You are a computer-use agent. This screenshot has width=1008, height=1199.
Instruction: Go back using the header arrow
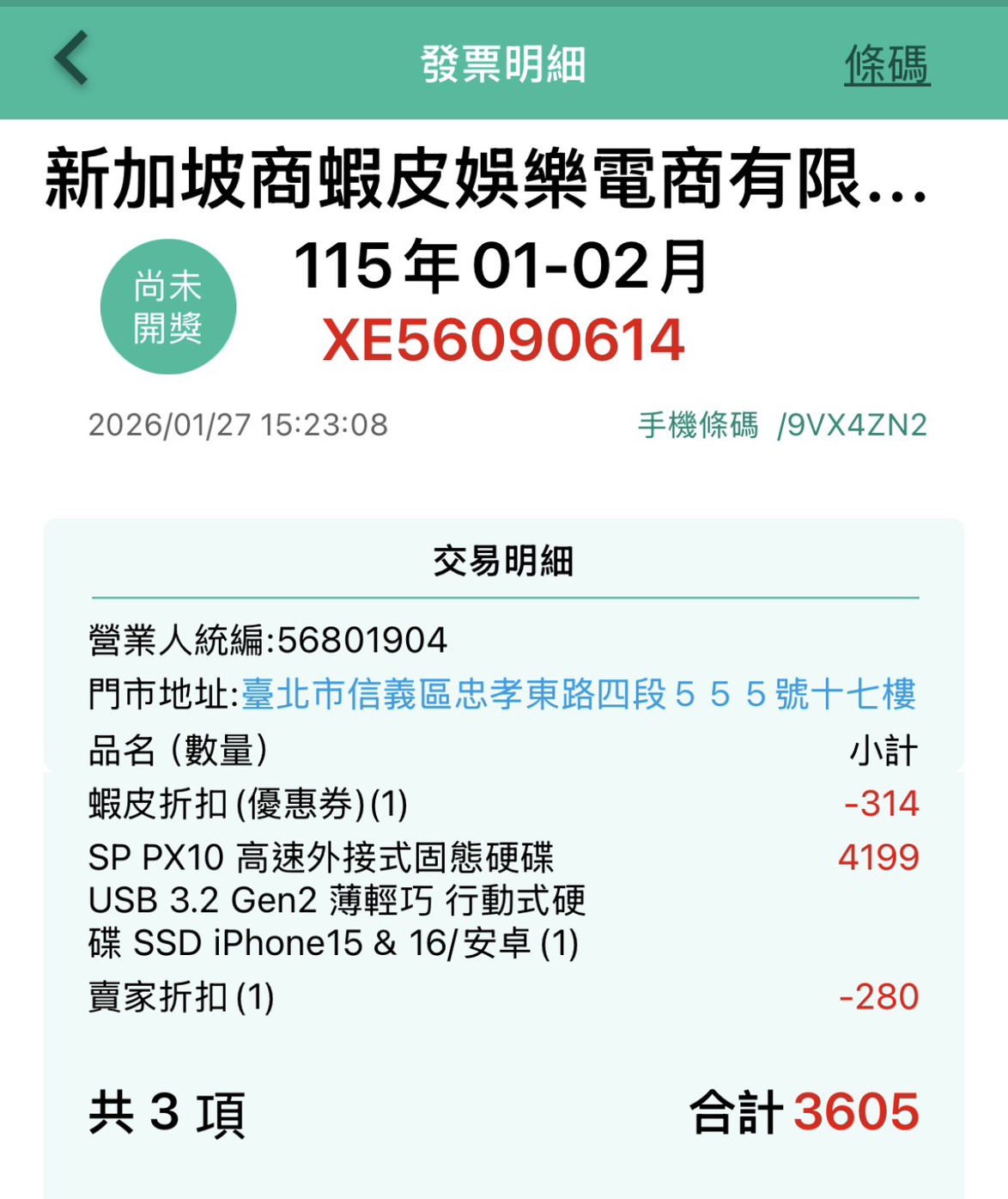pos(72,59)
